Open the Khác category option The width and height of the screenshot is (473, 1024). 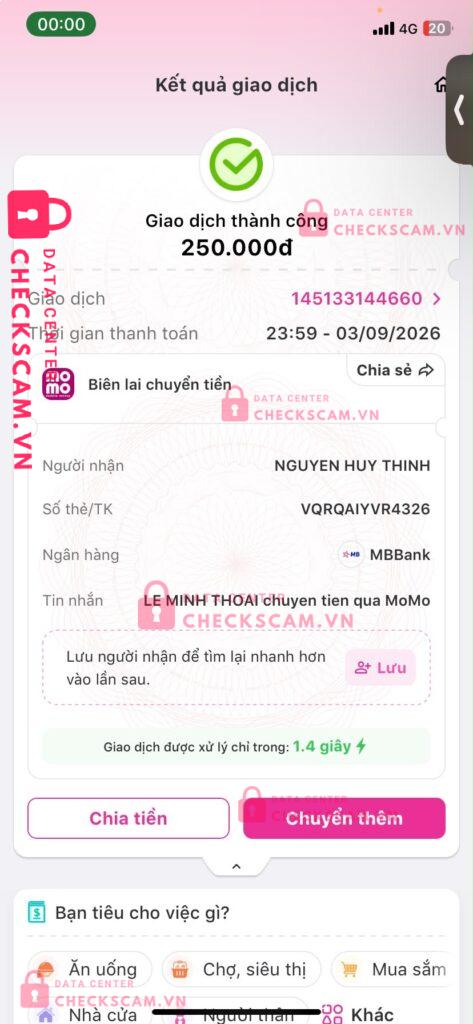tap(358, 1014)
